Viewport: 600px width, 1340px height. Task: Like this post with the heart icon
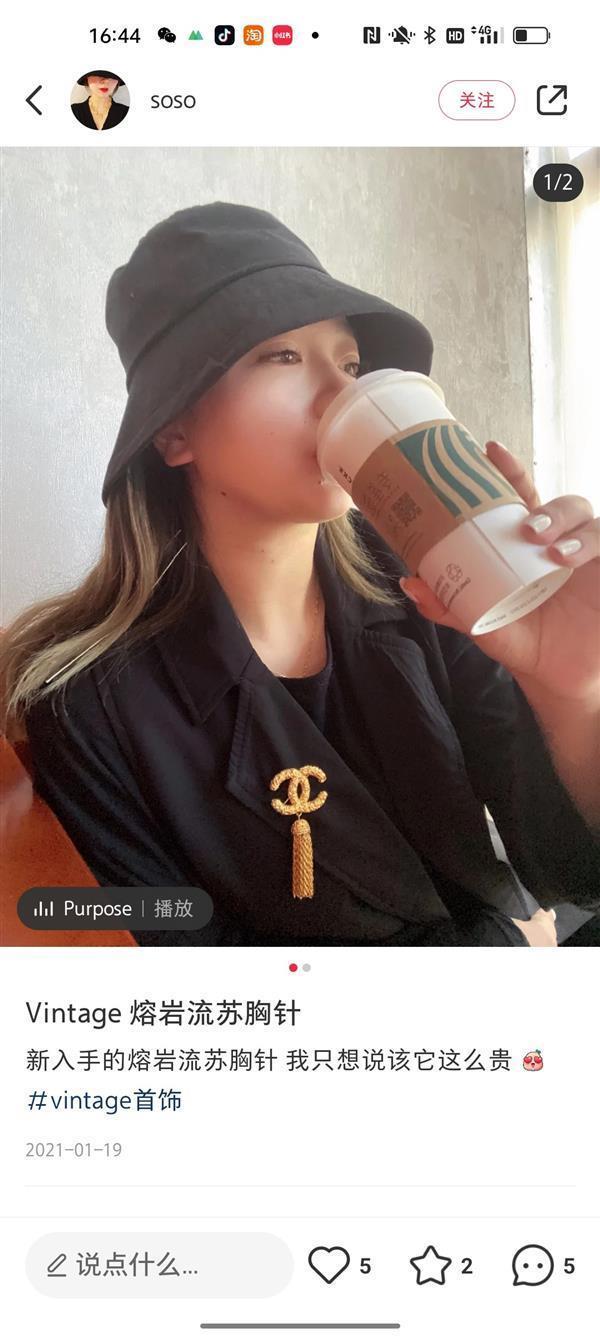coord(329,1265)
